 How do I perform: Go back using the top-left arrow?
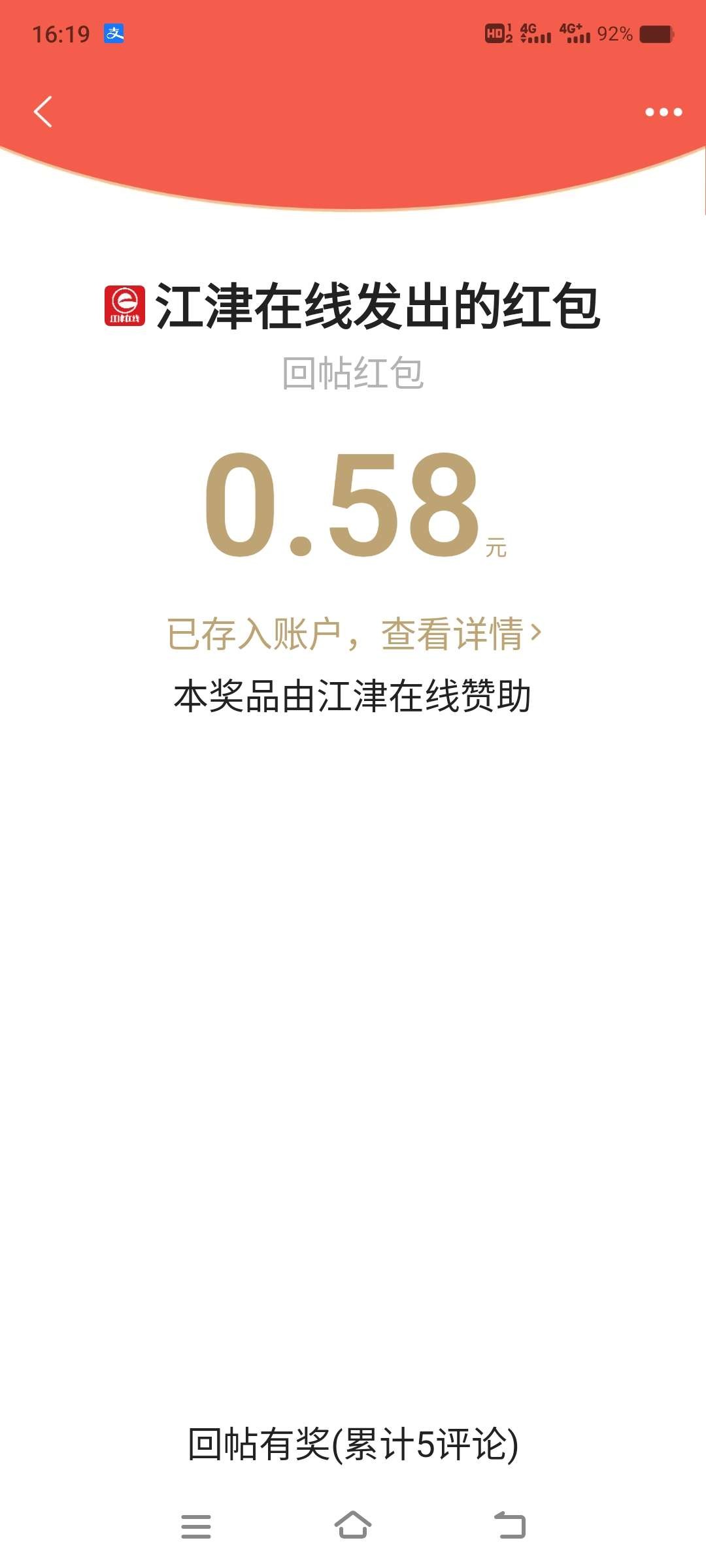[x=43, y=112]
